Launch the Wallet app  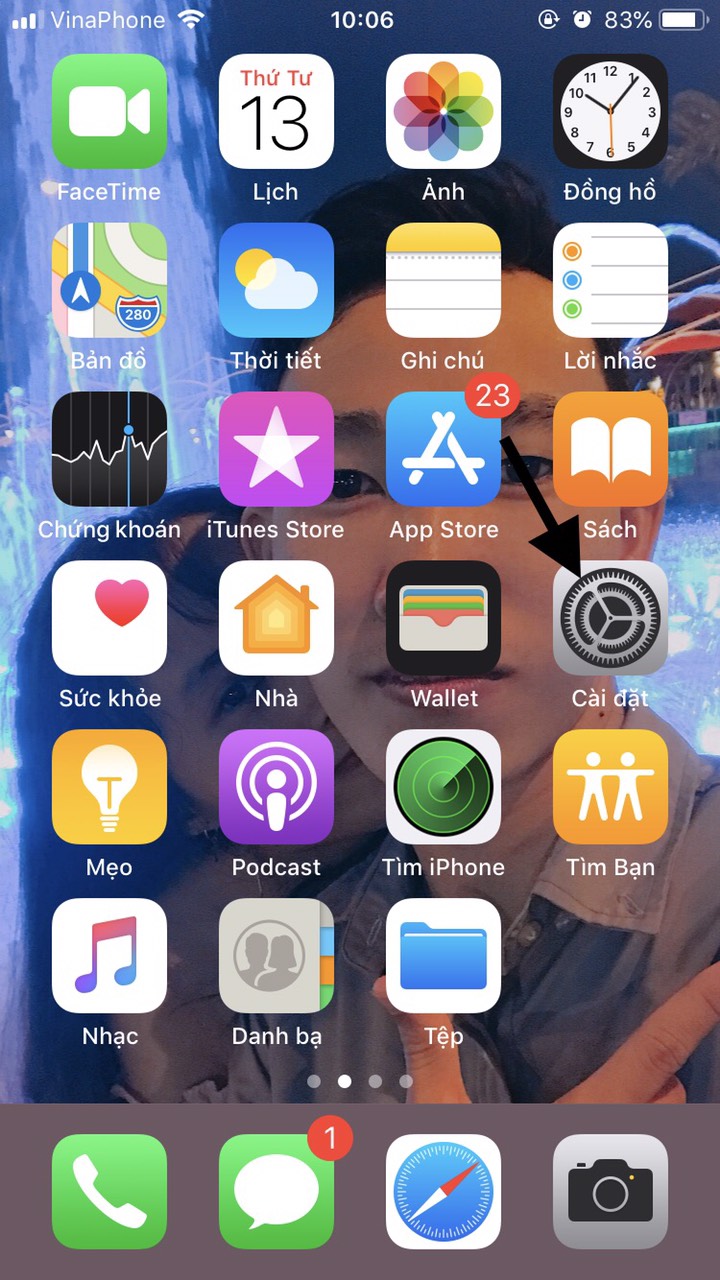[x=443, y=618]
